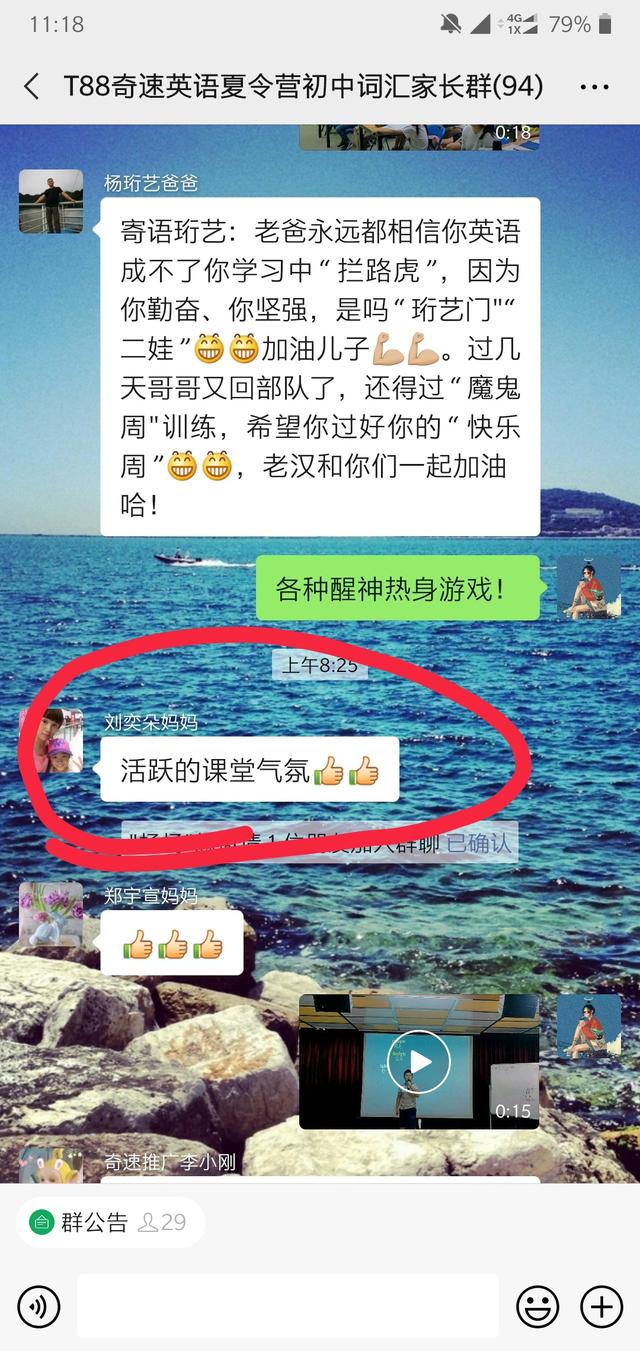The width and height of the screenshot is (640, 1351).
Task: Go back from the group chat
Action: tap(32, 87)
